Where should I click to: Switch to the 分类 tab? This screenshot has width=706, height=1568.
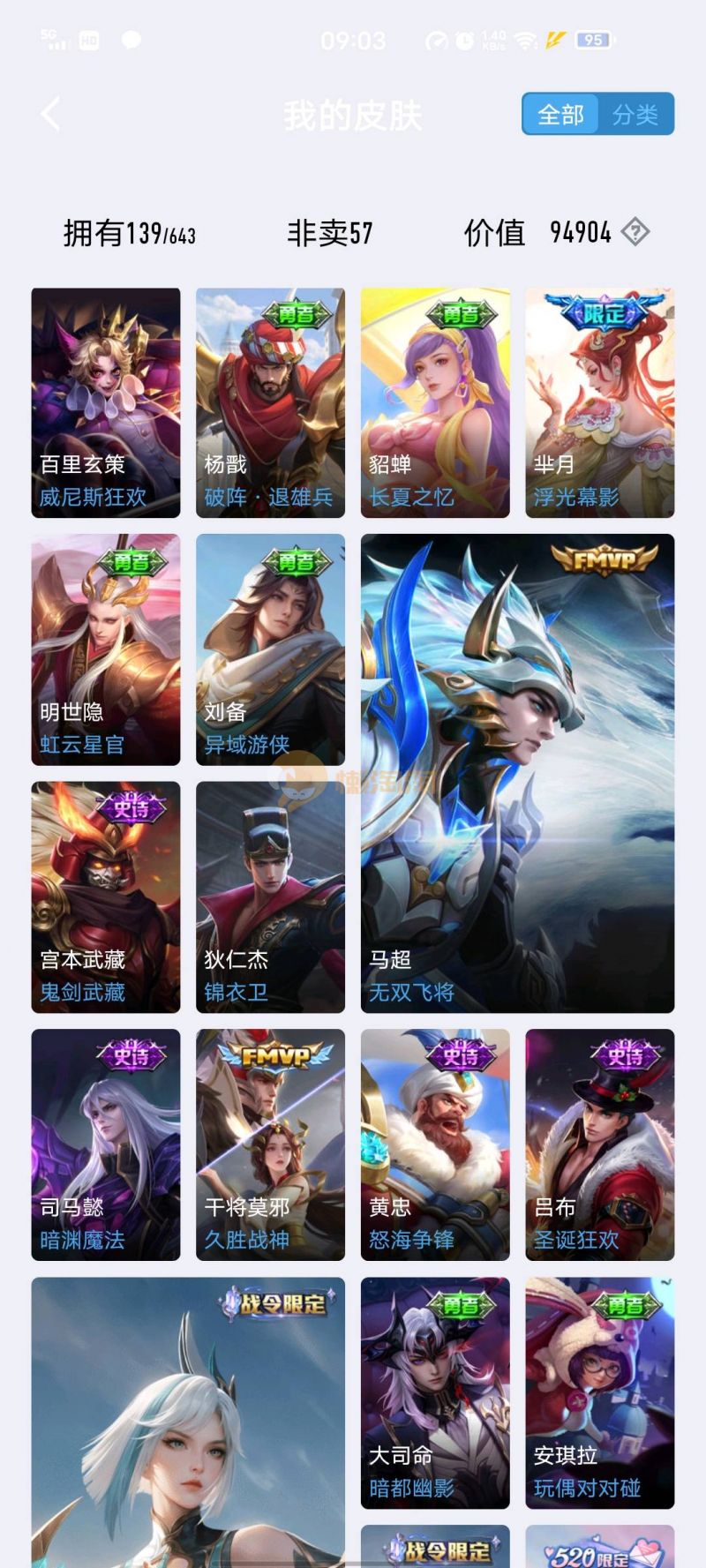[635, 115]
